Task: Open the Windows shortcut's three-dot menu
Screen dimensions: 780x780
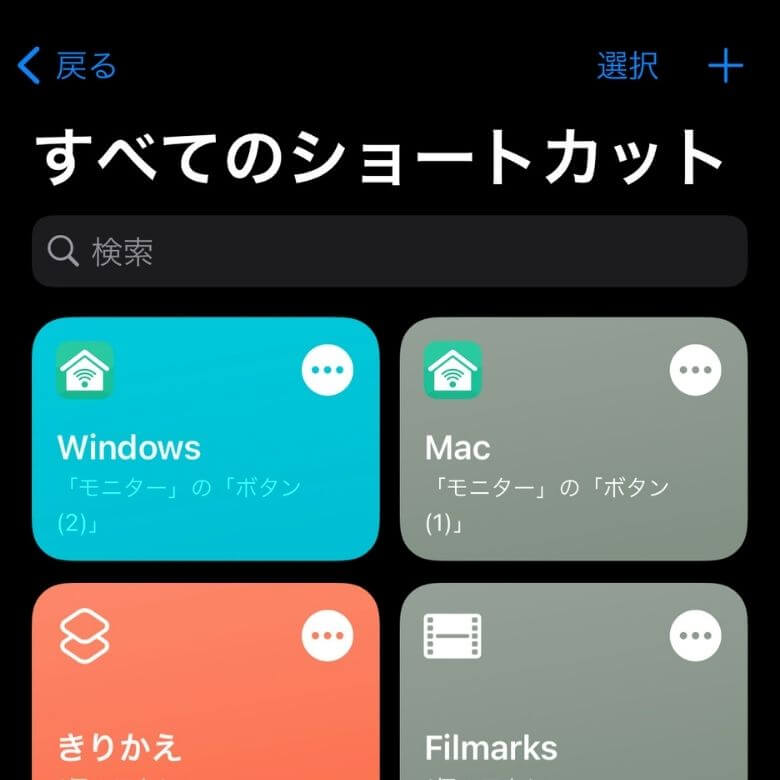Action: (327, 370)
